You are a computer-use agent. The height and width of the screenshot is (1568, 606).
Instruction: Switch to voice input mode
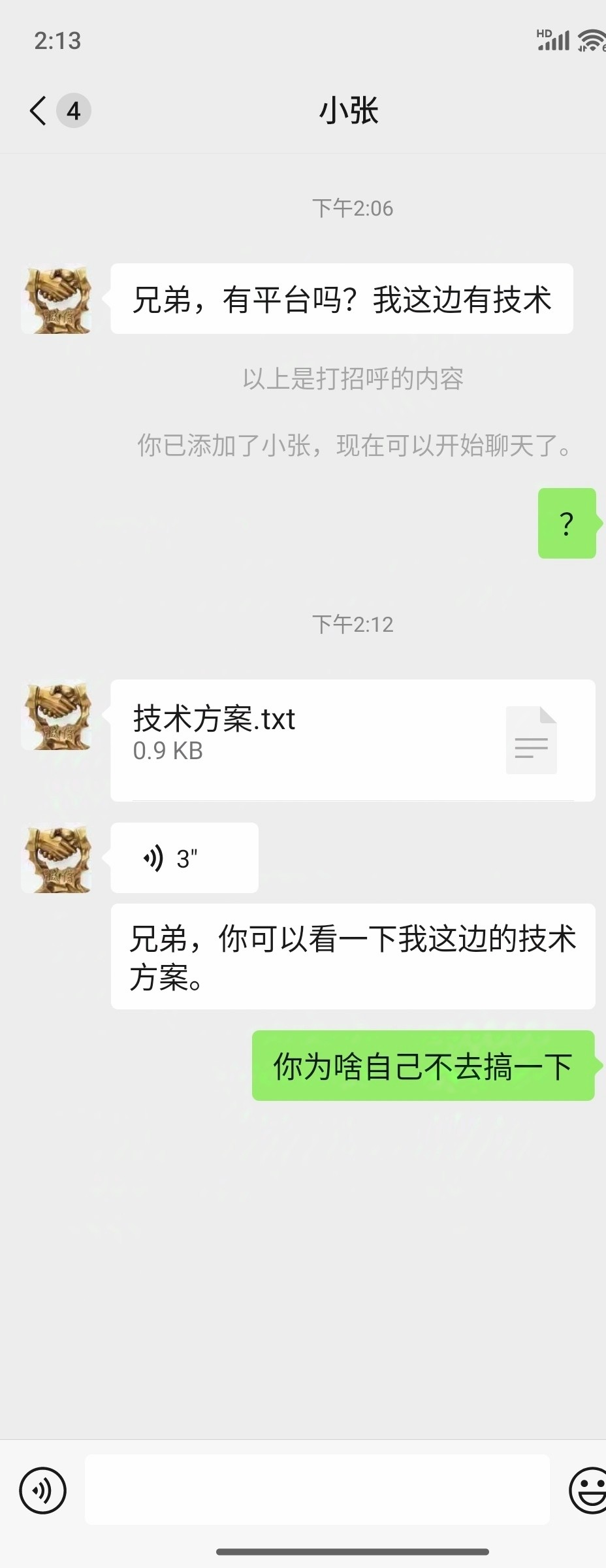click(43, 1491)
